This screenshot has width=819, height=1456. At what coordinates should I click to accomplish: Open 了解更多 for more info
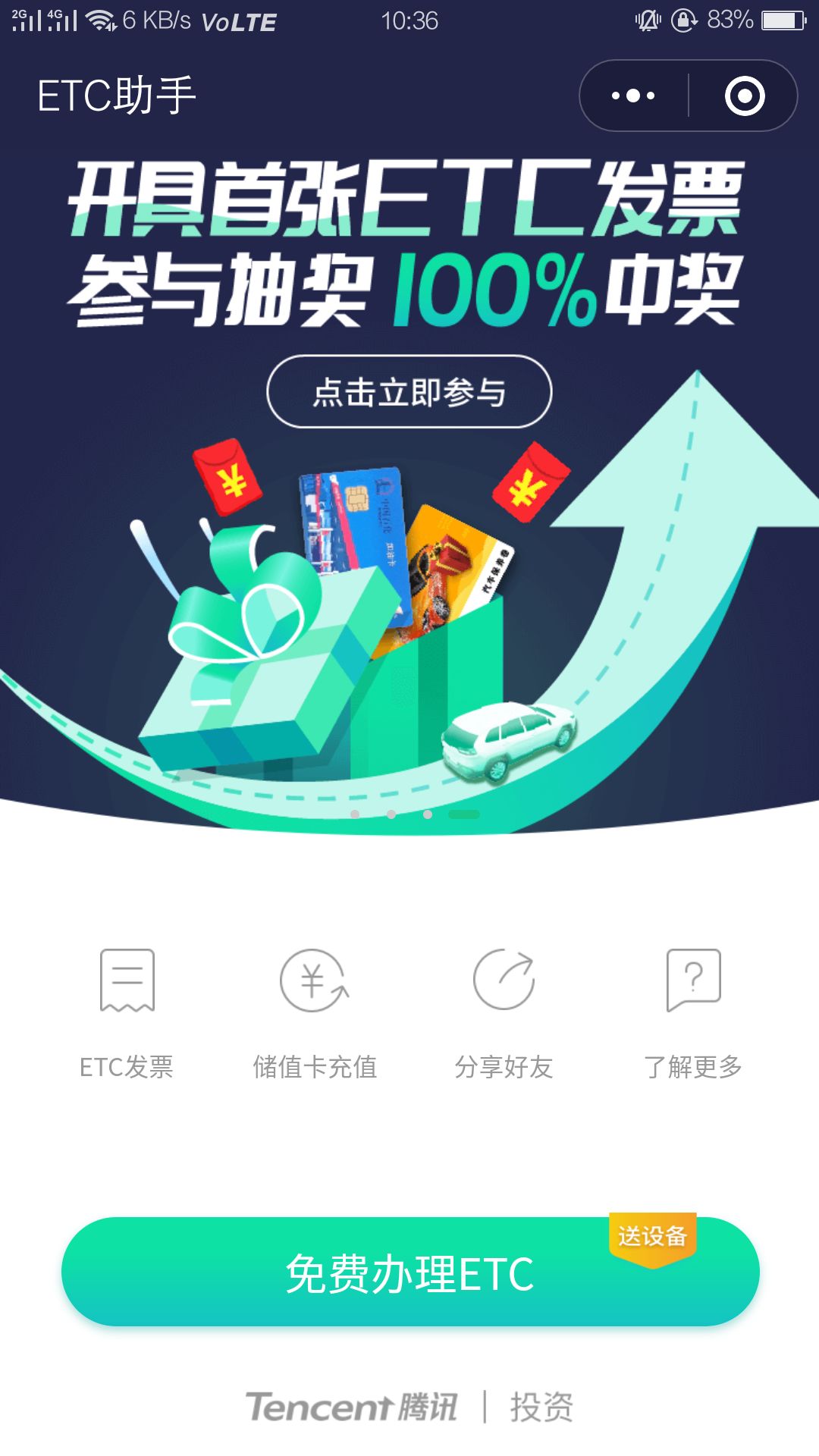[692, 1014]
